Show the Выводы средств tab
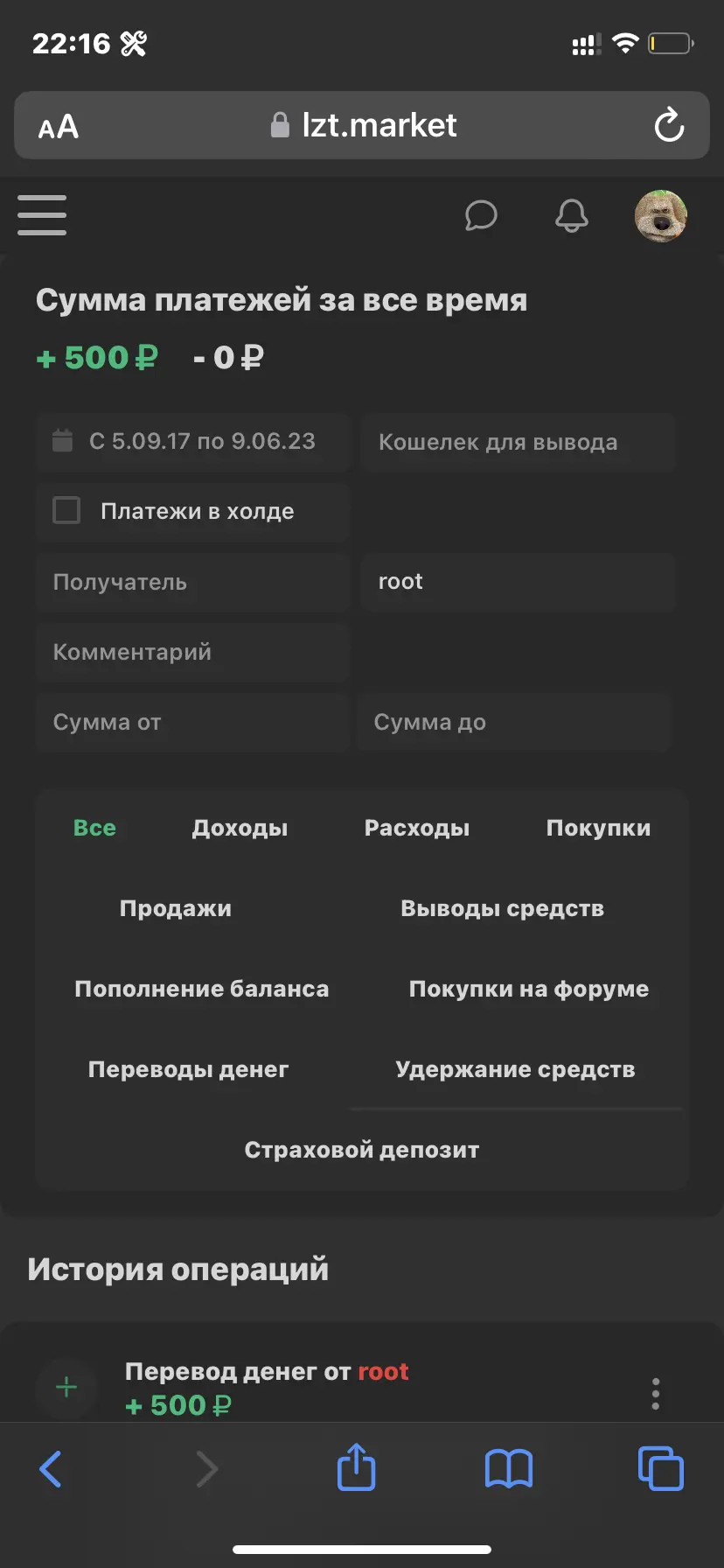The width and height of the screenshot is (724, 1568). [x=502, y=908]
